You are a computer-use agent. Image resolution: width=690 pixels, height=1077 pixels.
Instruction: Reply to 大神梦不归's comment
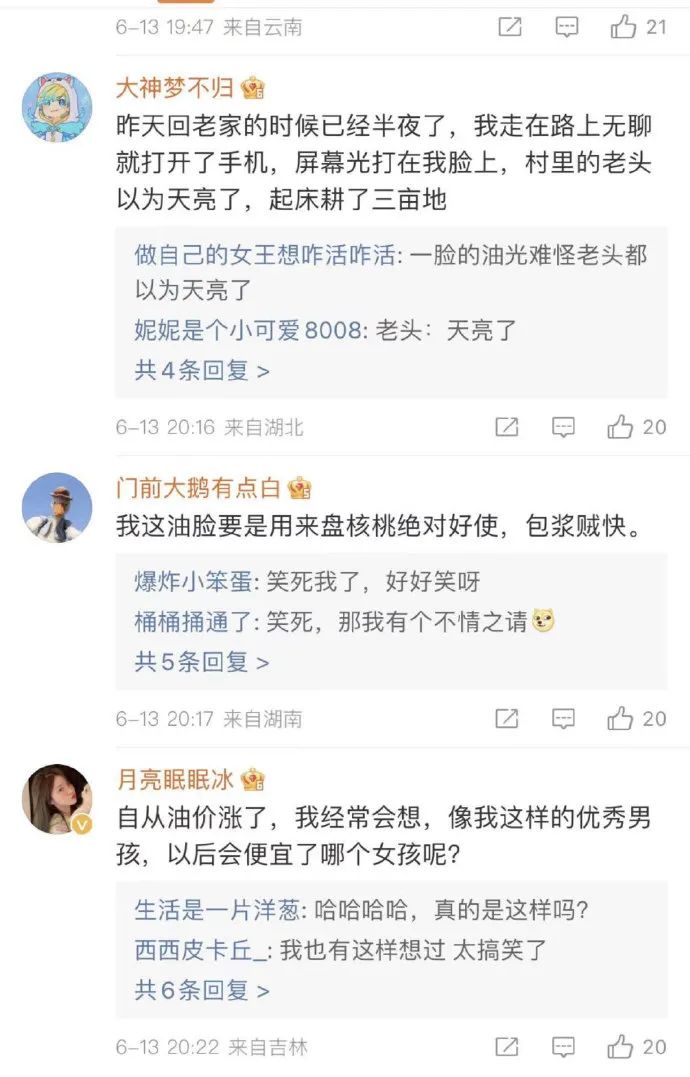[x=564, y=428]
